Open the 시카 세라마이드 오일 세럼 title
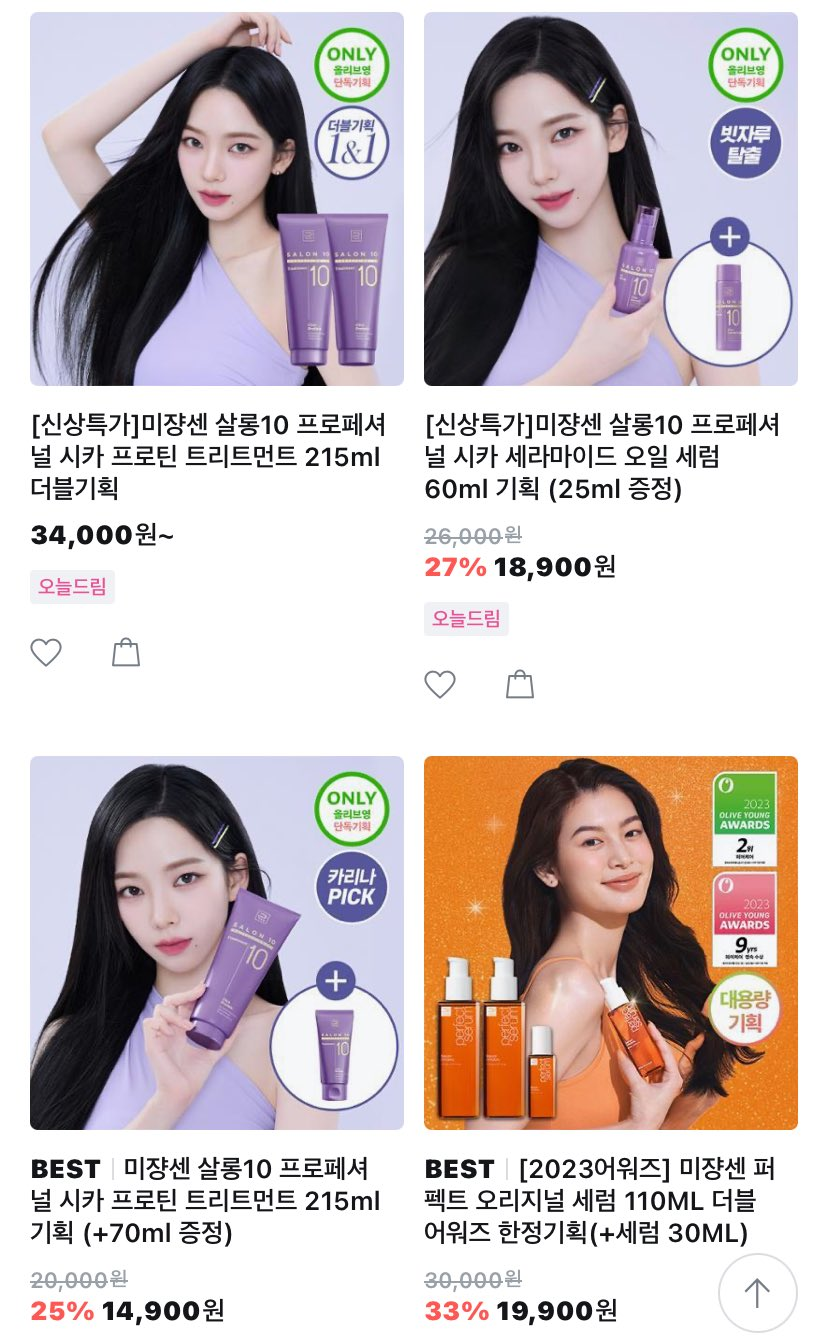 (x=602, y=456)
